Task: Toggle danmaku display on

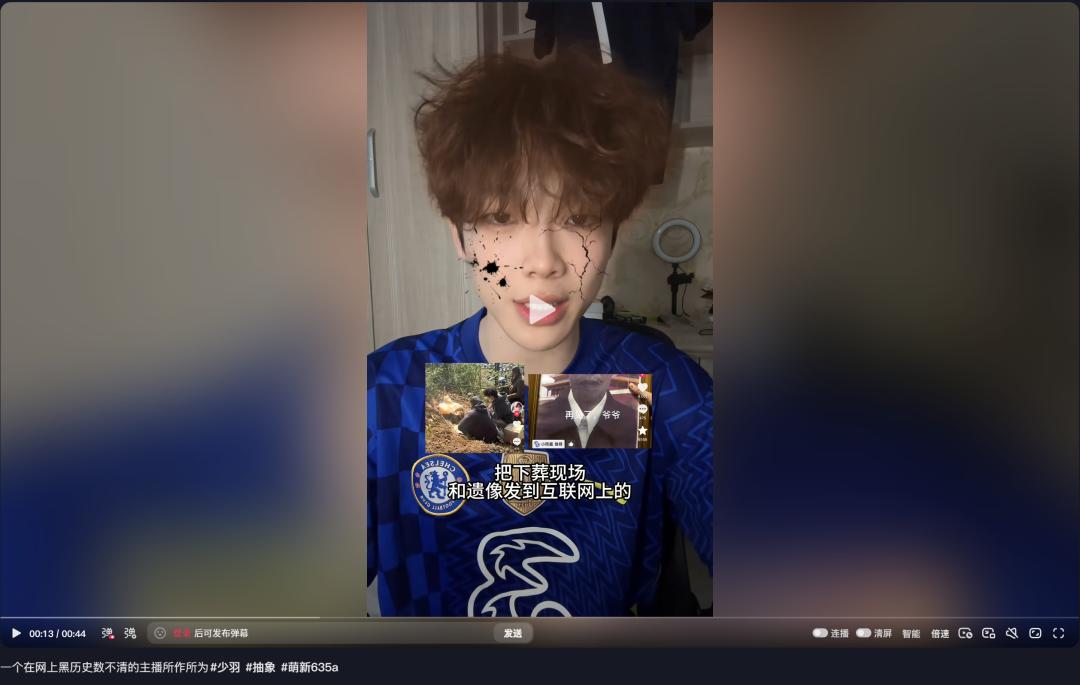Action: click(107, 633)
